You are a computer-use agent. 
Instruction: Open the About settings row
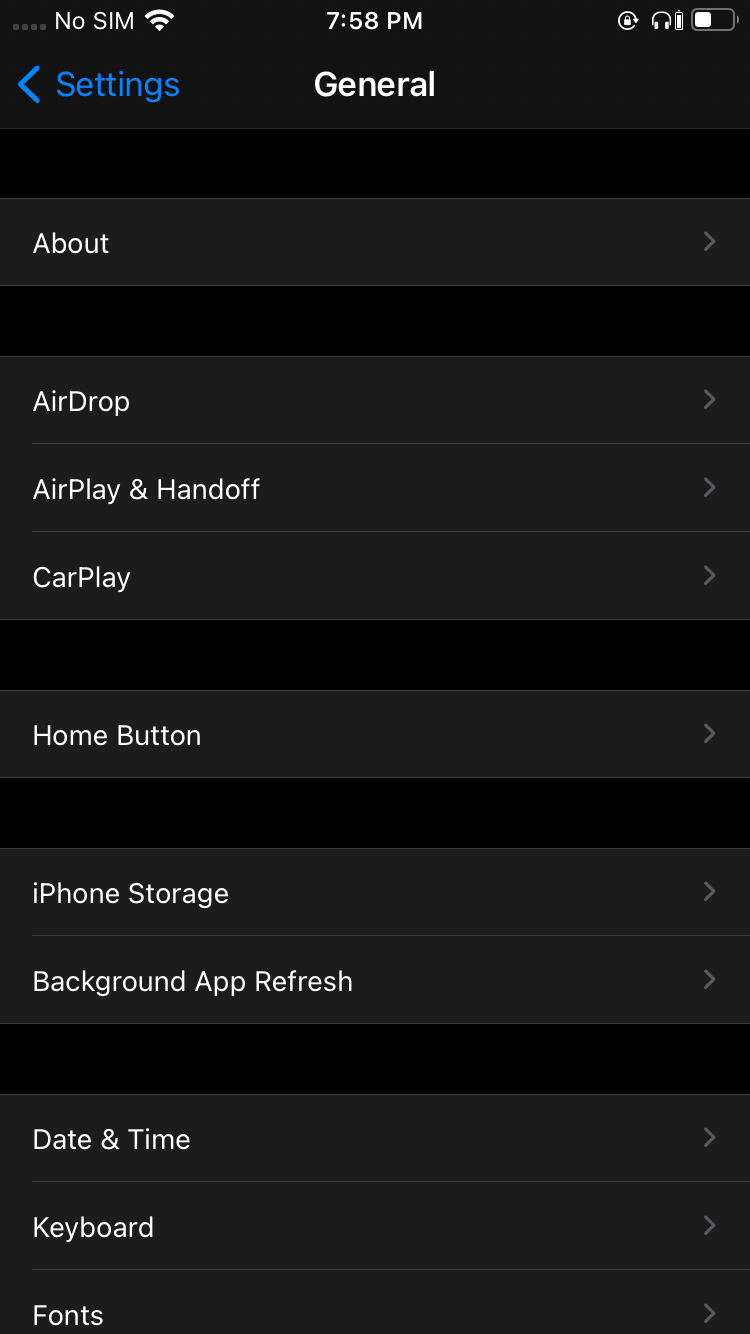click(375, 242)
